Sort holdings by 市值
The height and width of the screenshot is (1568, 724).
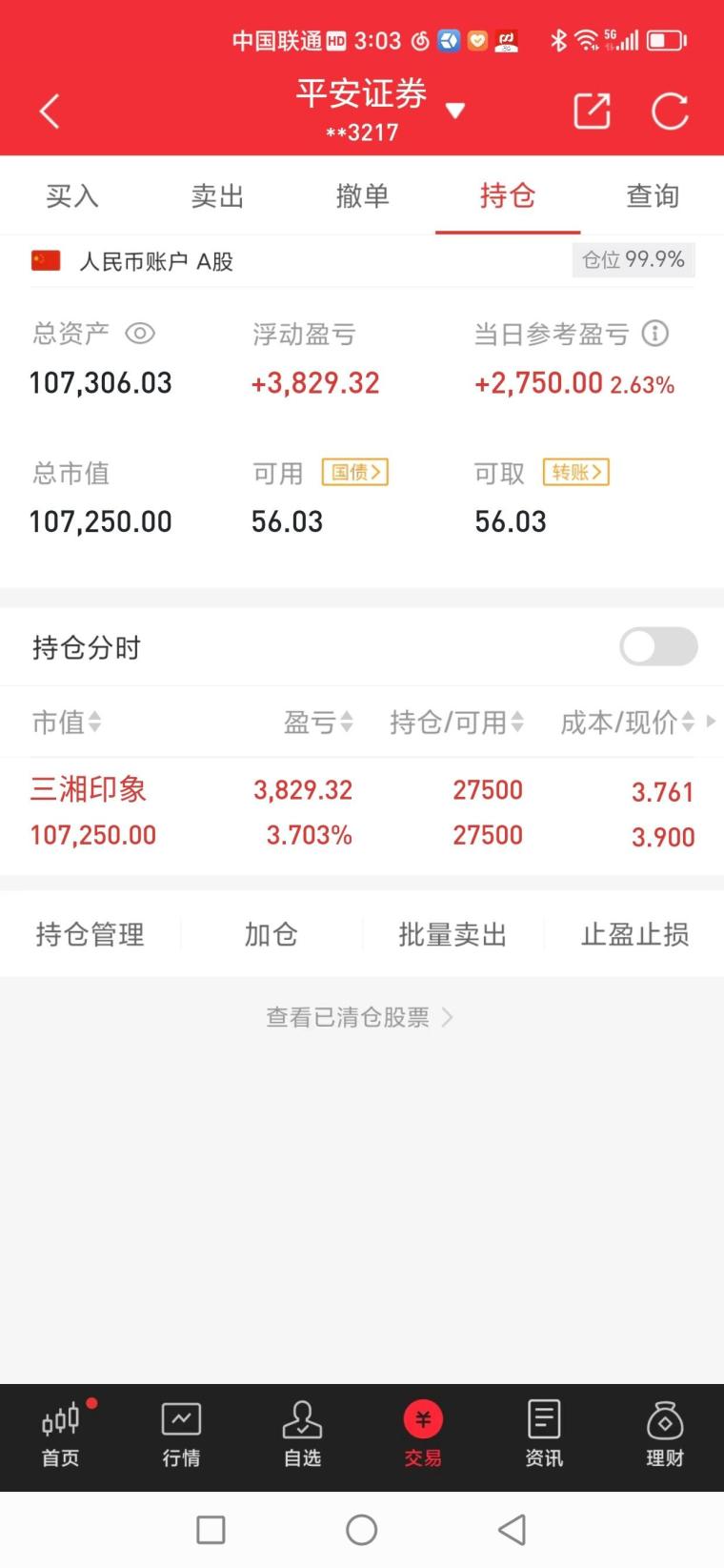point(67,723)
